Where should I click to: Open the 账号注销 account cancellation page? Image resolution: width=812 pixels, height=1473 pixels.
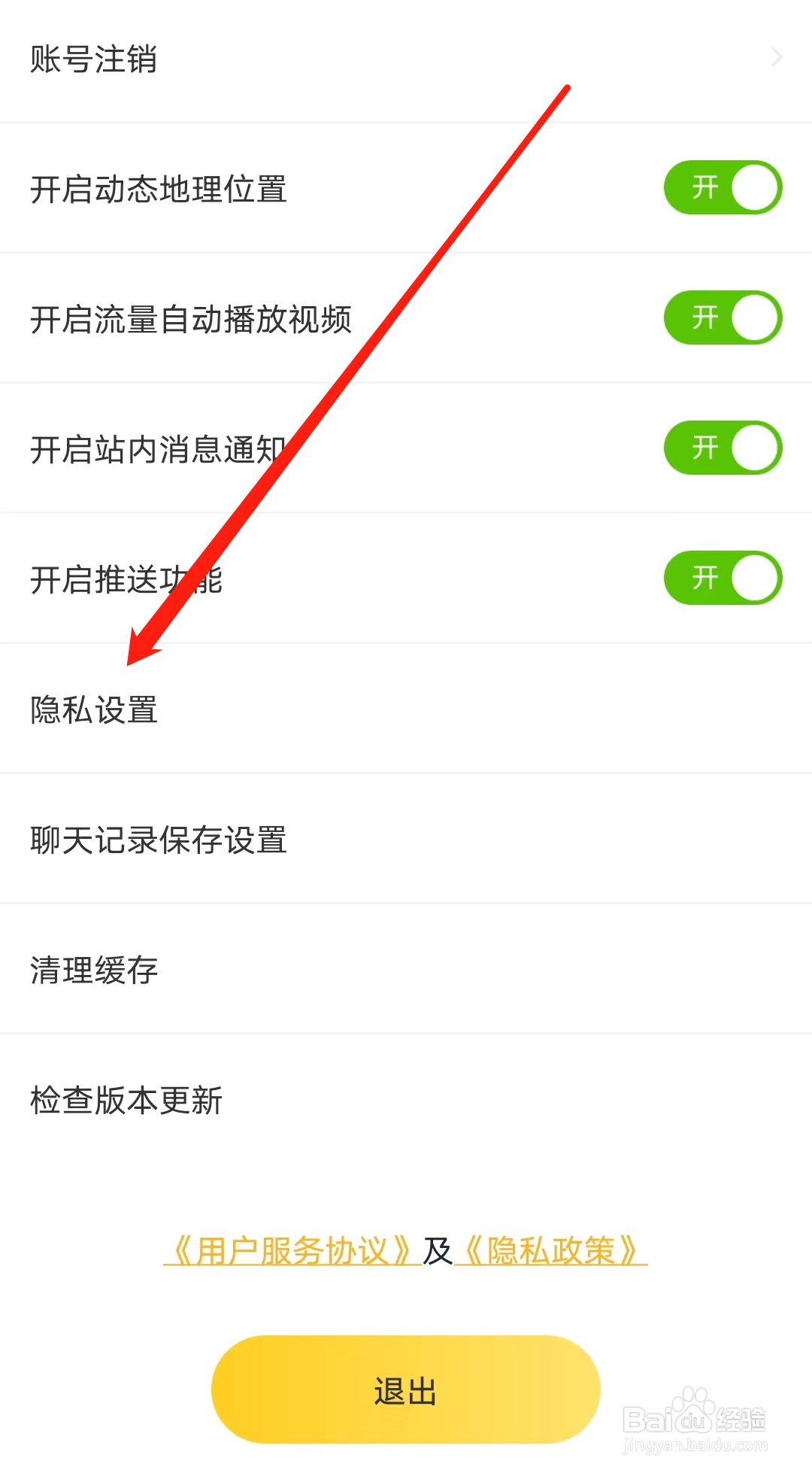point(94,59)
